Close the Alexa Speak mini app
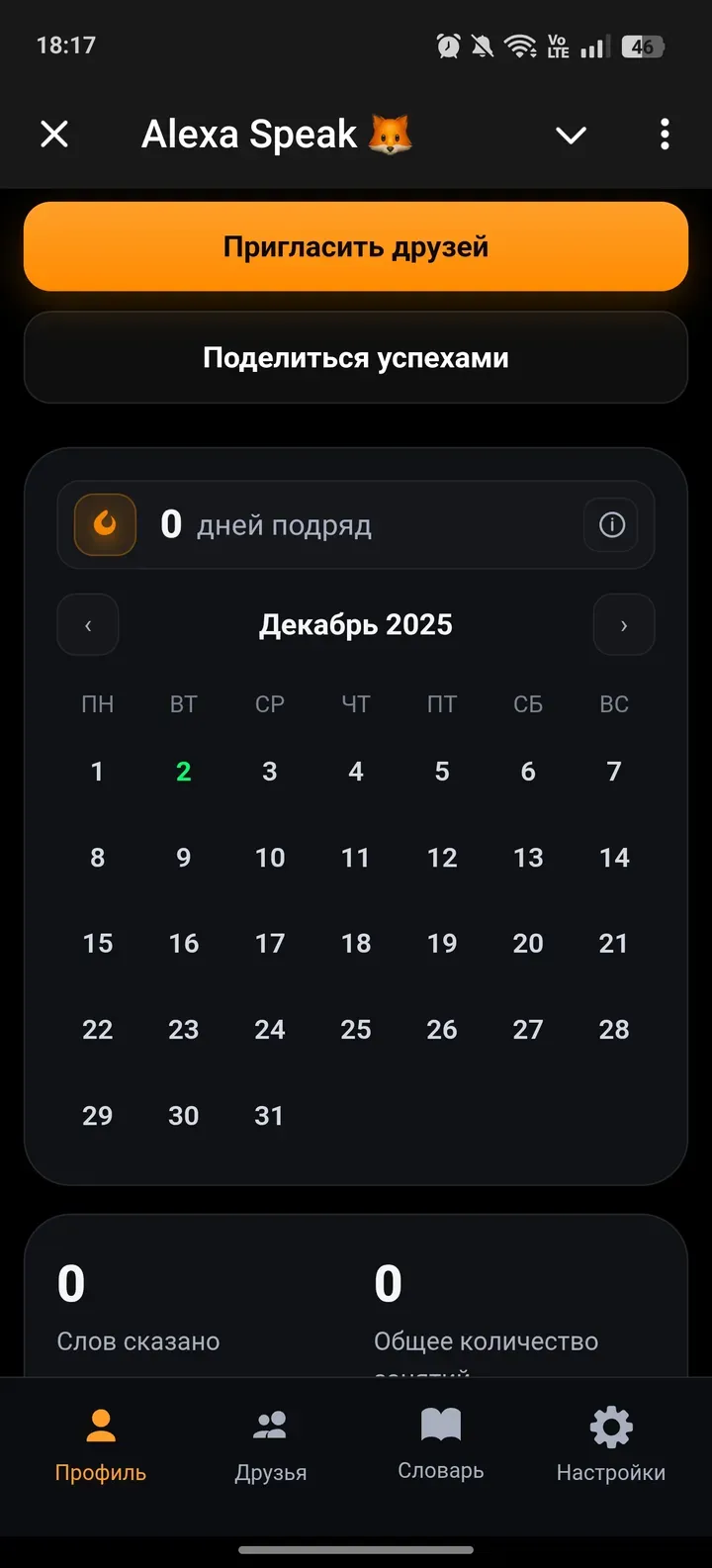This screenshot has width=712, height=1568. tap(54, 134)
